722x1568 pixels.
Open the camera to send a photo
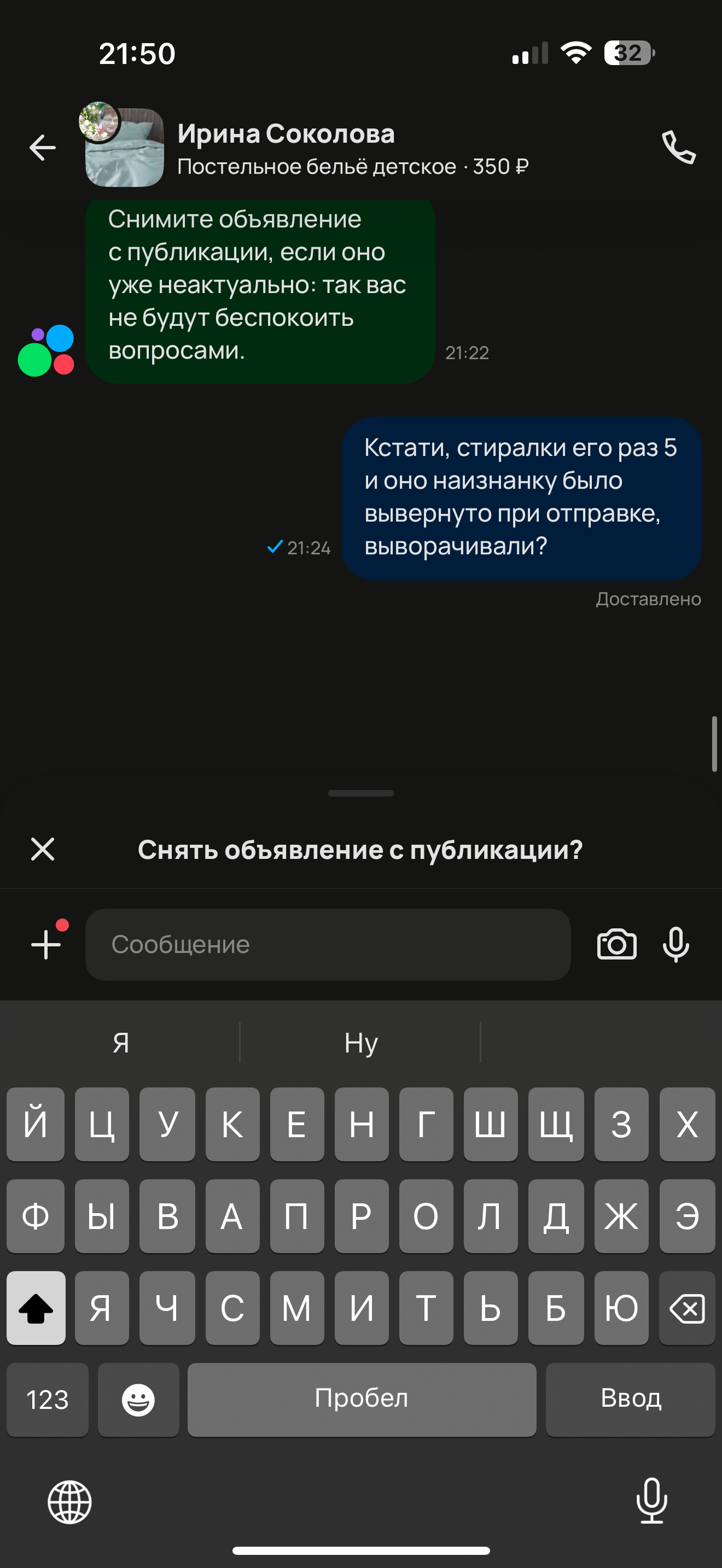616,944
